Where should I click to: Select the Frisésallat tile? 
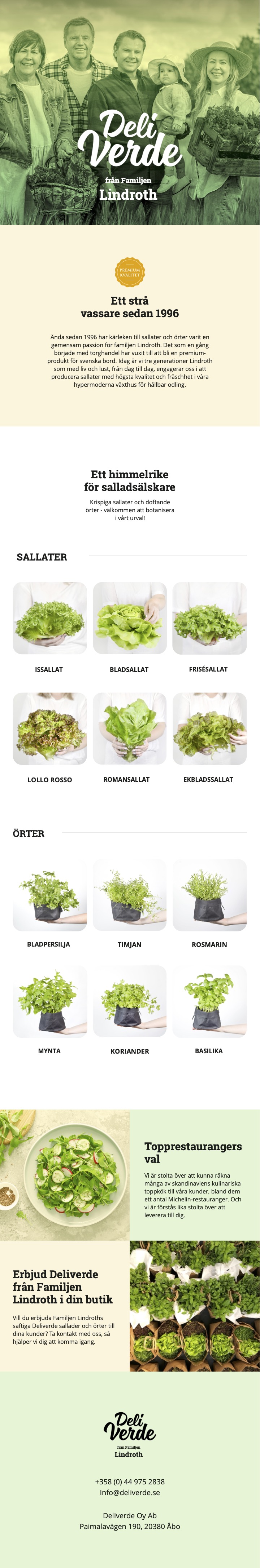[209, 618]
